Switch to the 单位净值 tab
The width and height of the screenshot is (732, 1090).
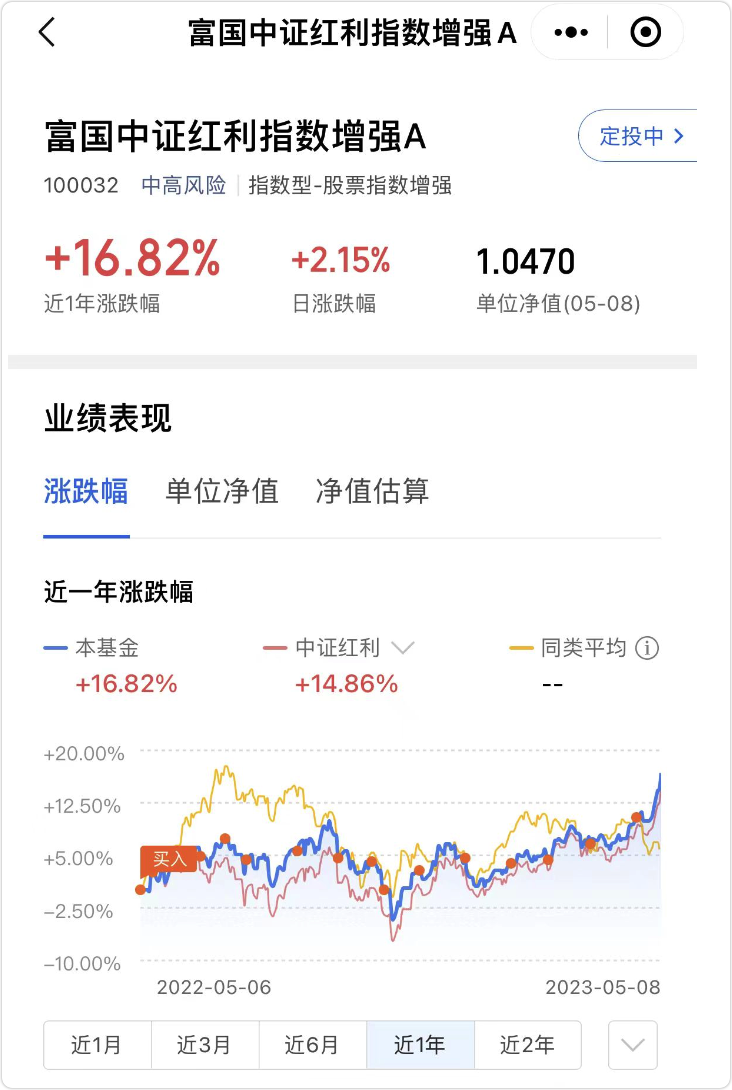tap(222, 492)
